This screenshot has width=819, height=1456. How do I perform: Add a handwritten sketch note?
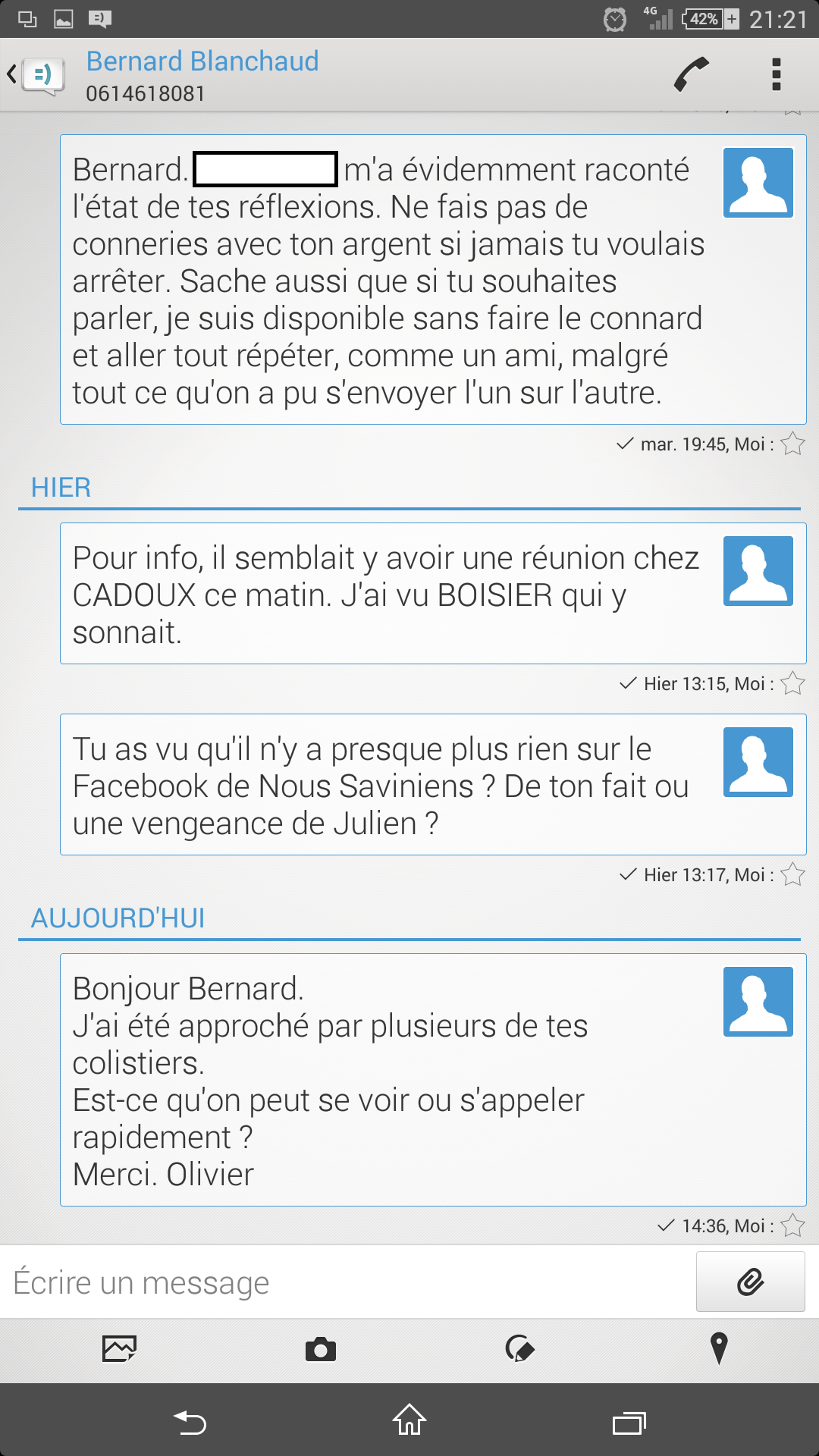pos(519,1349)
